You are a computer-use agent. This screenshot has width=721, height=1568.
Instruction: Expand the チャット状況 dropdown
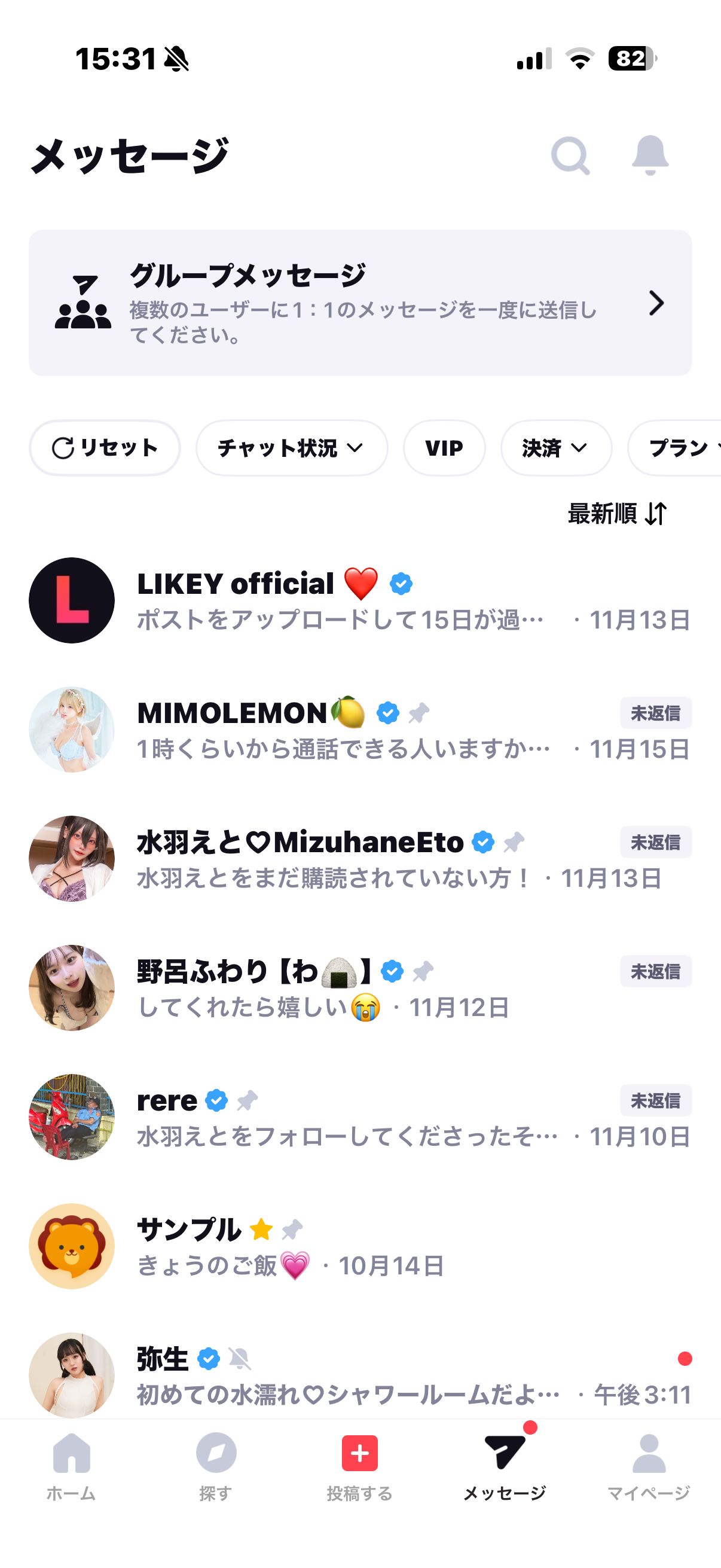tap(291, 448)
